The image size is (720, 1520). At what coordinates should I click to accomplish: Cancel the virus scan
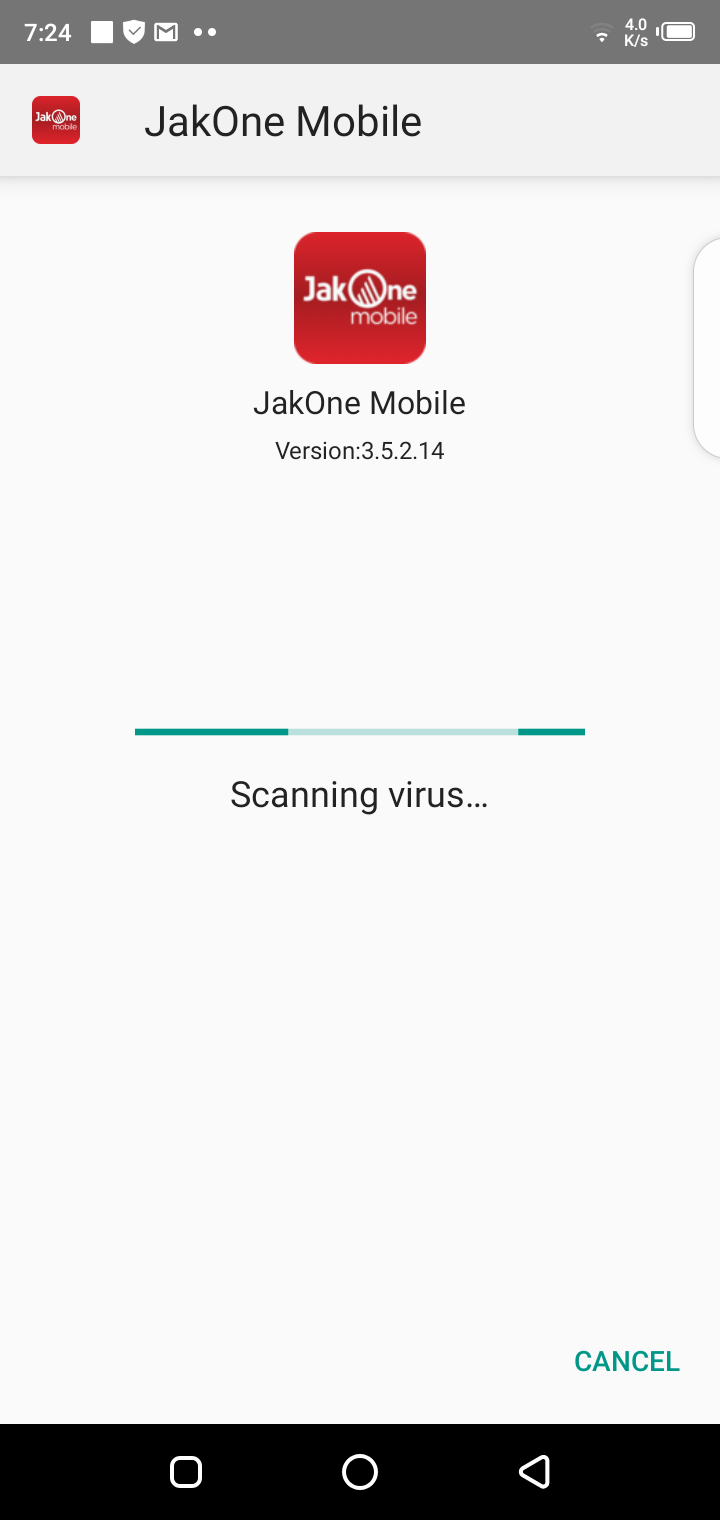click(x=626, y=1361)
